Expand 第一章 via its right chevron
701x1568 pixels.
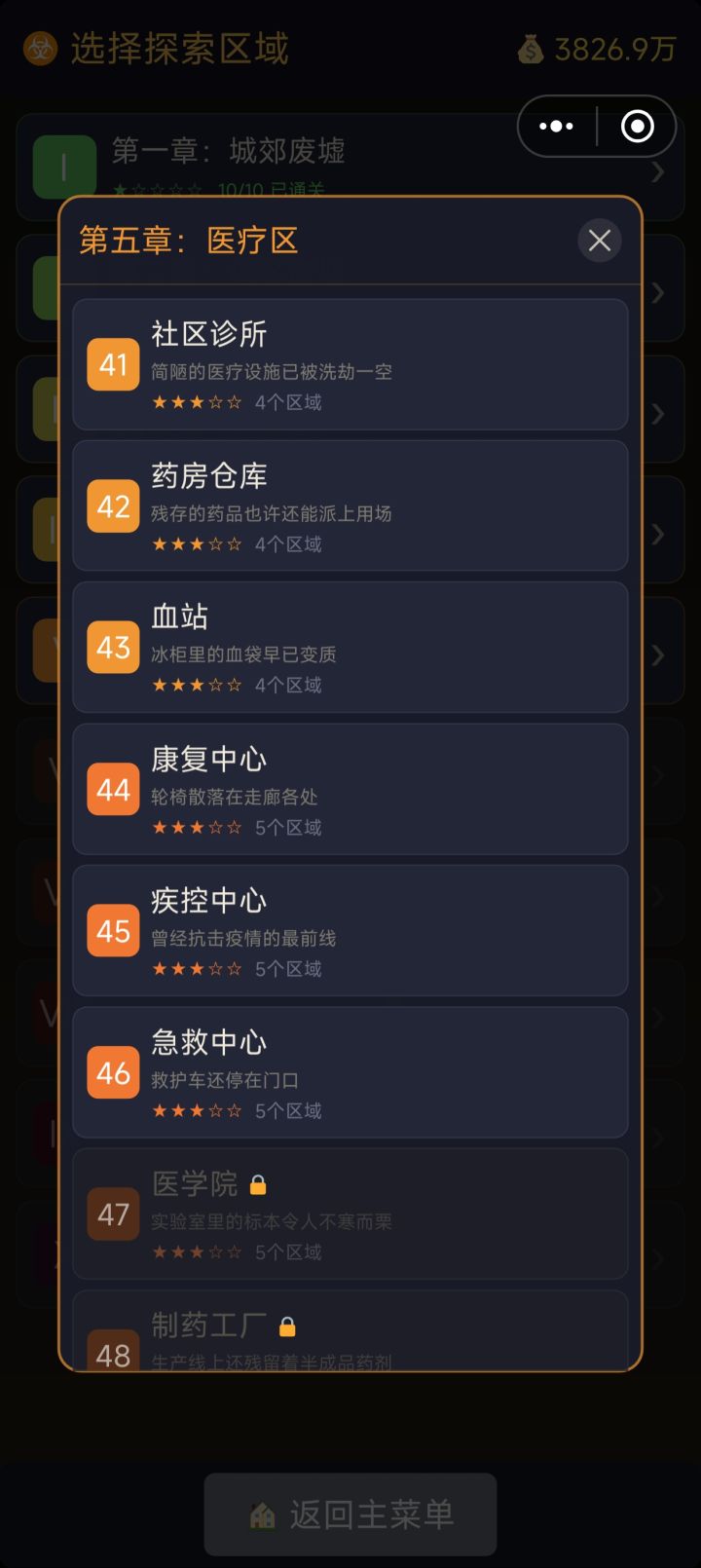(657, 170)
